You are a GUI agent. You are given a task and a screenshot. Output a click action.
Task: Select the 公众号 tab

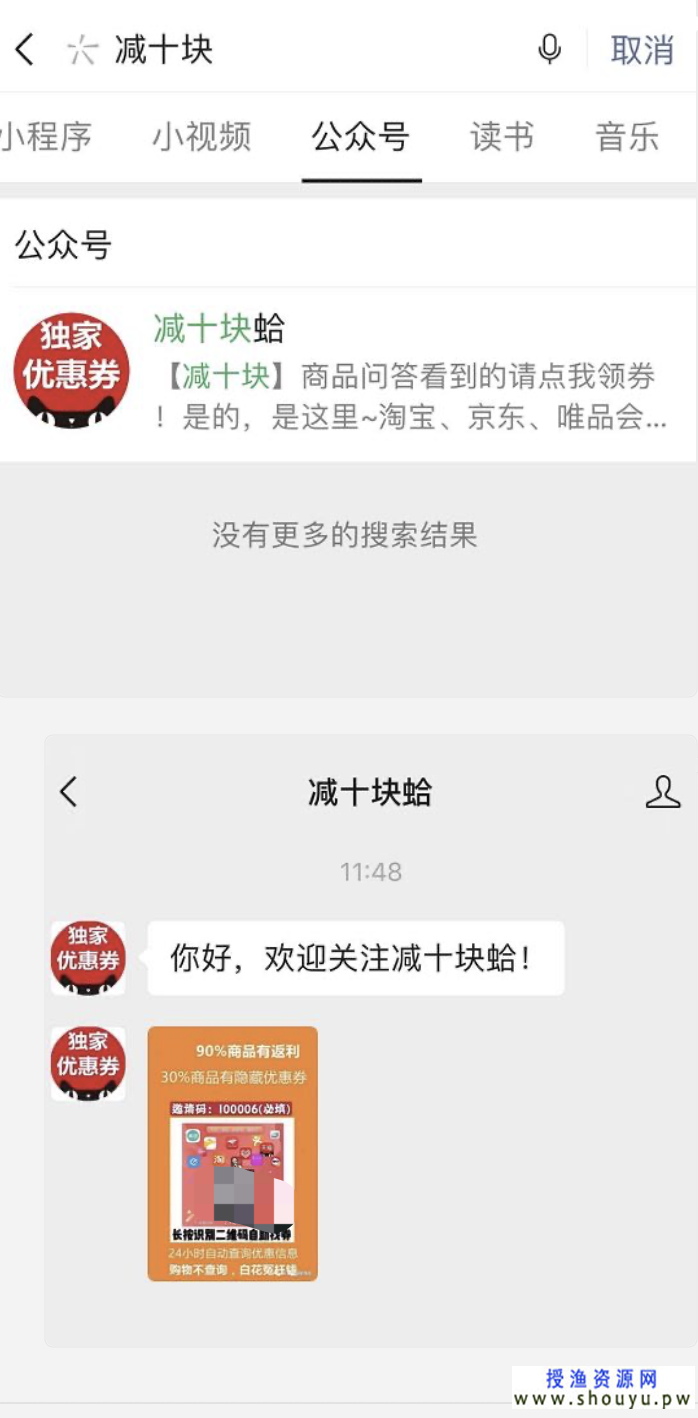tap(360, 137)
